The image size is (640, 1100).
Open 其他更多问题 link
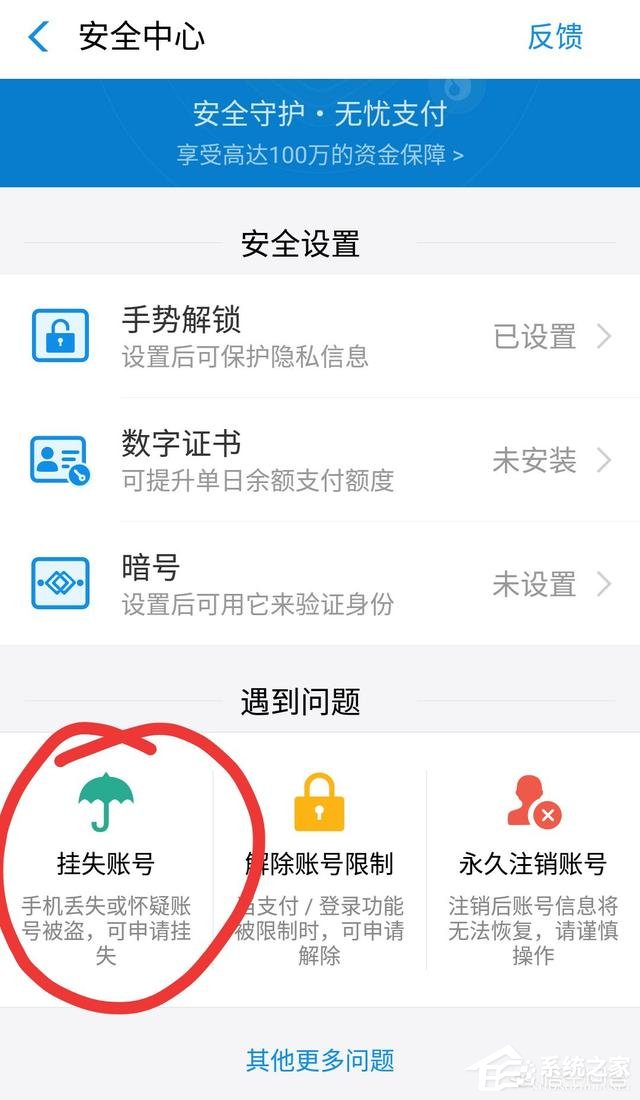tap(320, 1059)
